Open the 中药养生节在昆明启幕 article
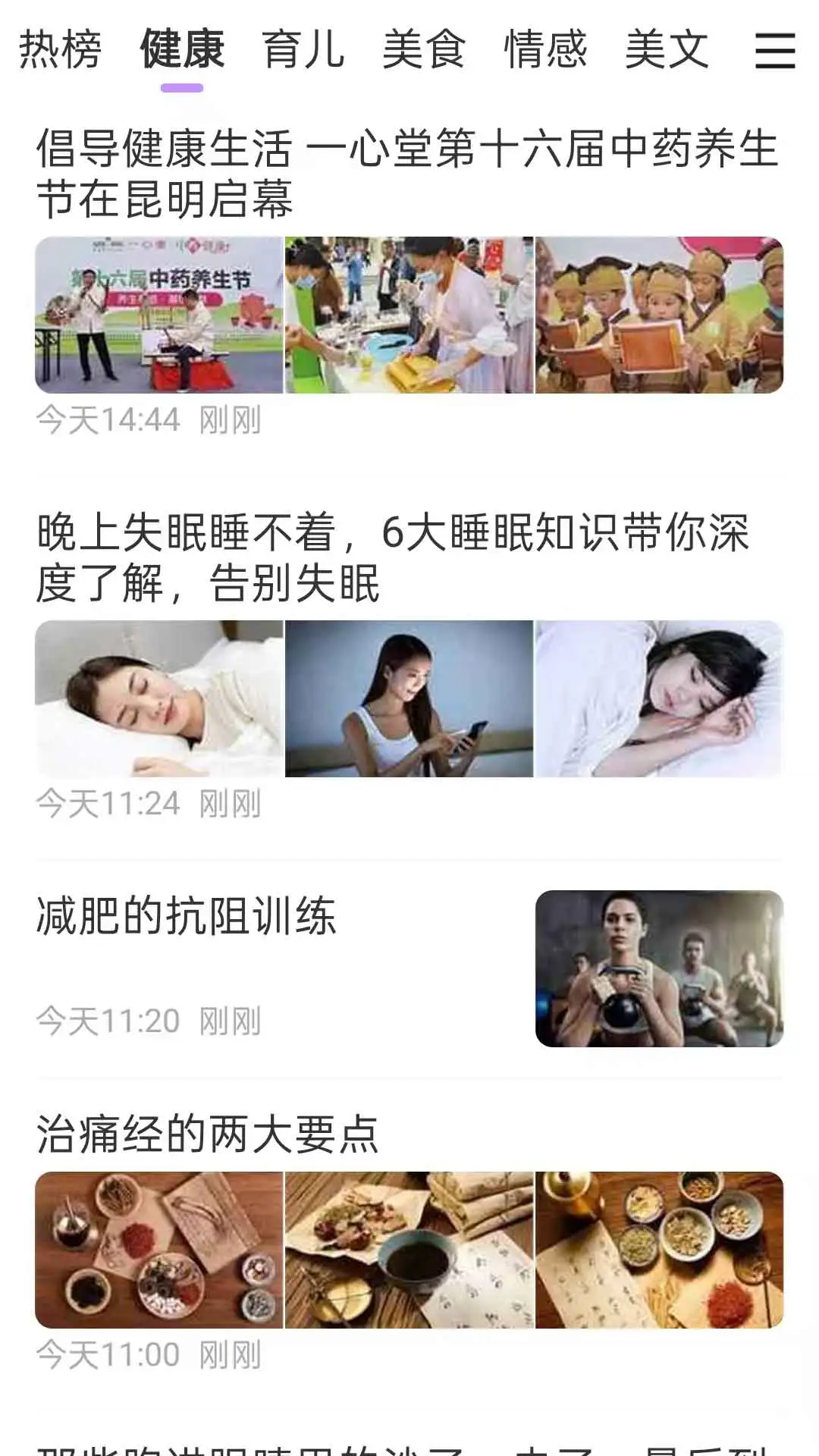Viewport: 819px width, 1456px height. (x=406, y=173)
